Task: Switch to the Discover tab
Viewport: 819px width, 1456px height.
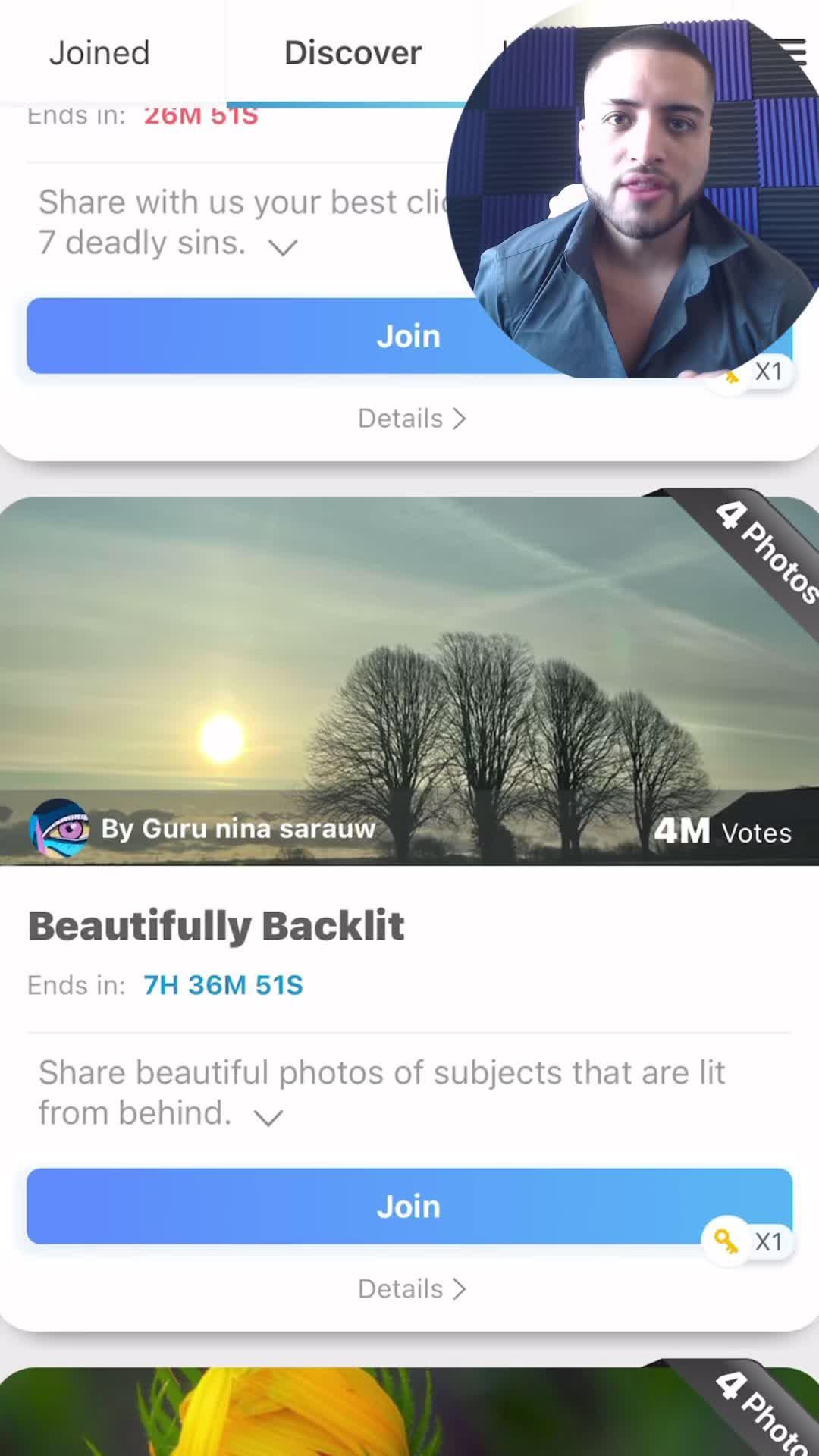Action: pyautogui.click(x=352, y=52)
